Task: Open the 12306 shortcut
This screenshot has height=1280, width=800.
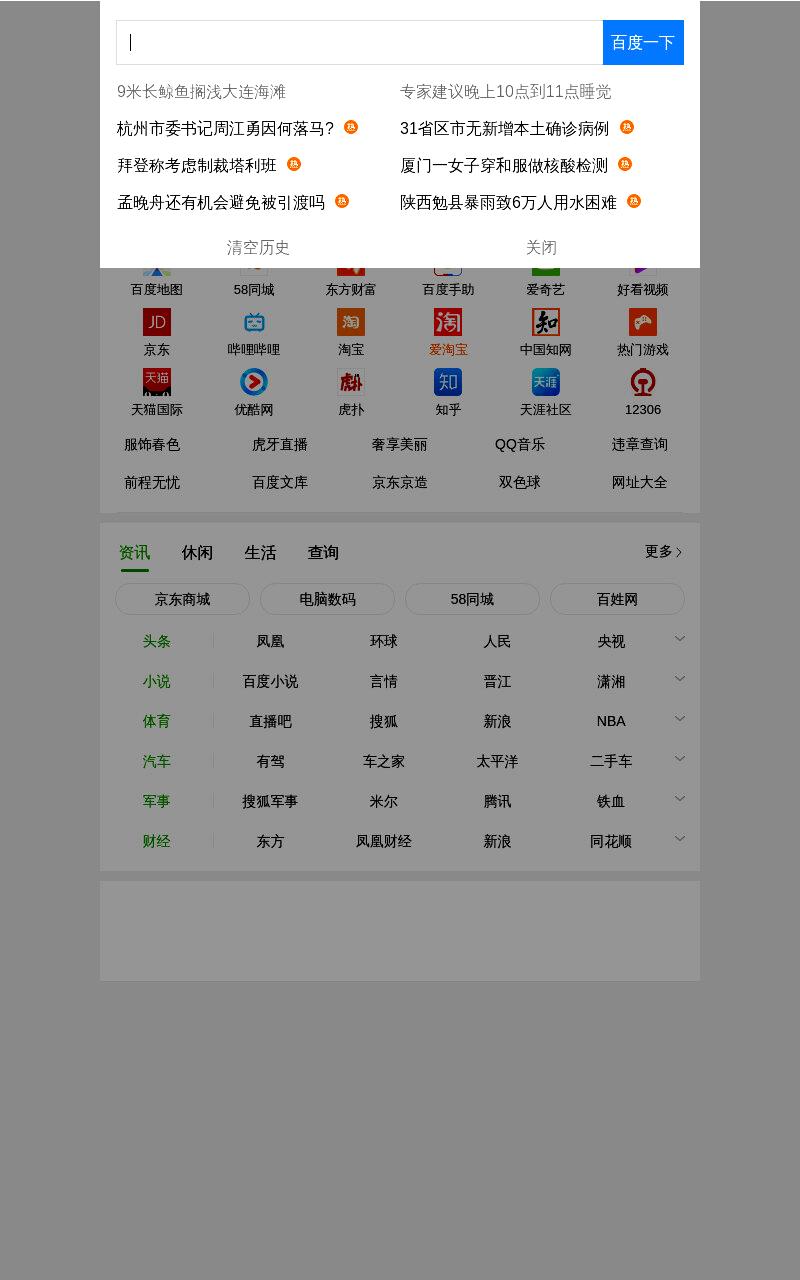Action: click(x=643, y=393)
